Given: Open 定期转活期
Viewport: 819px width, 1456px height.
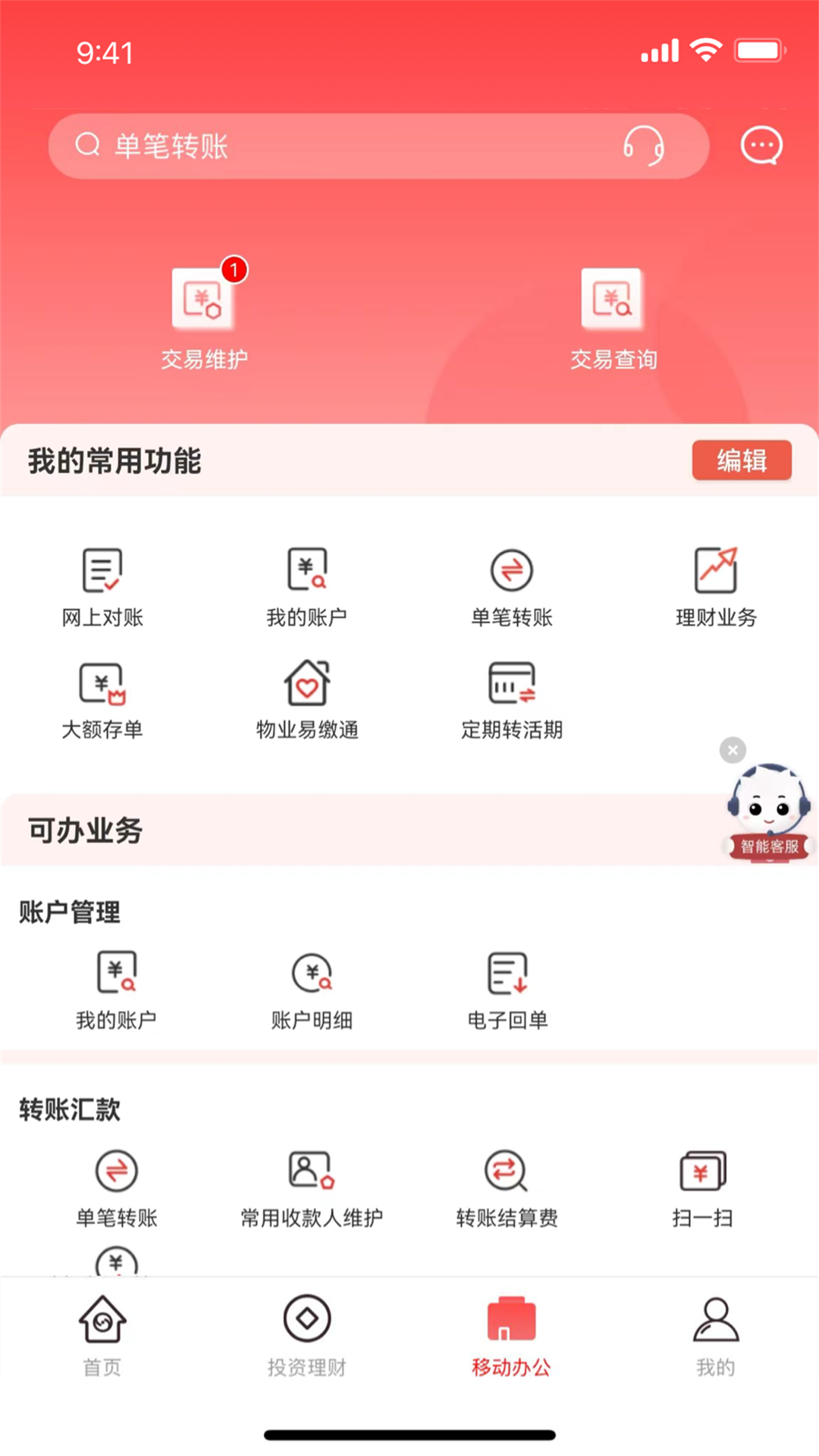Looking at the screenshot, I should 512,699.
